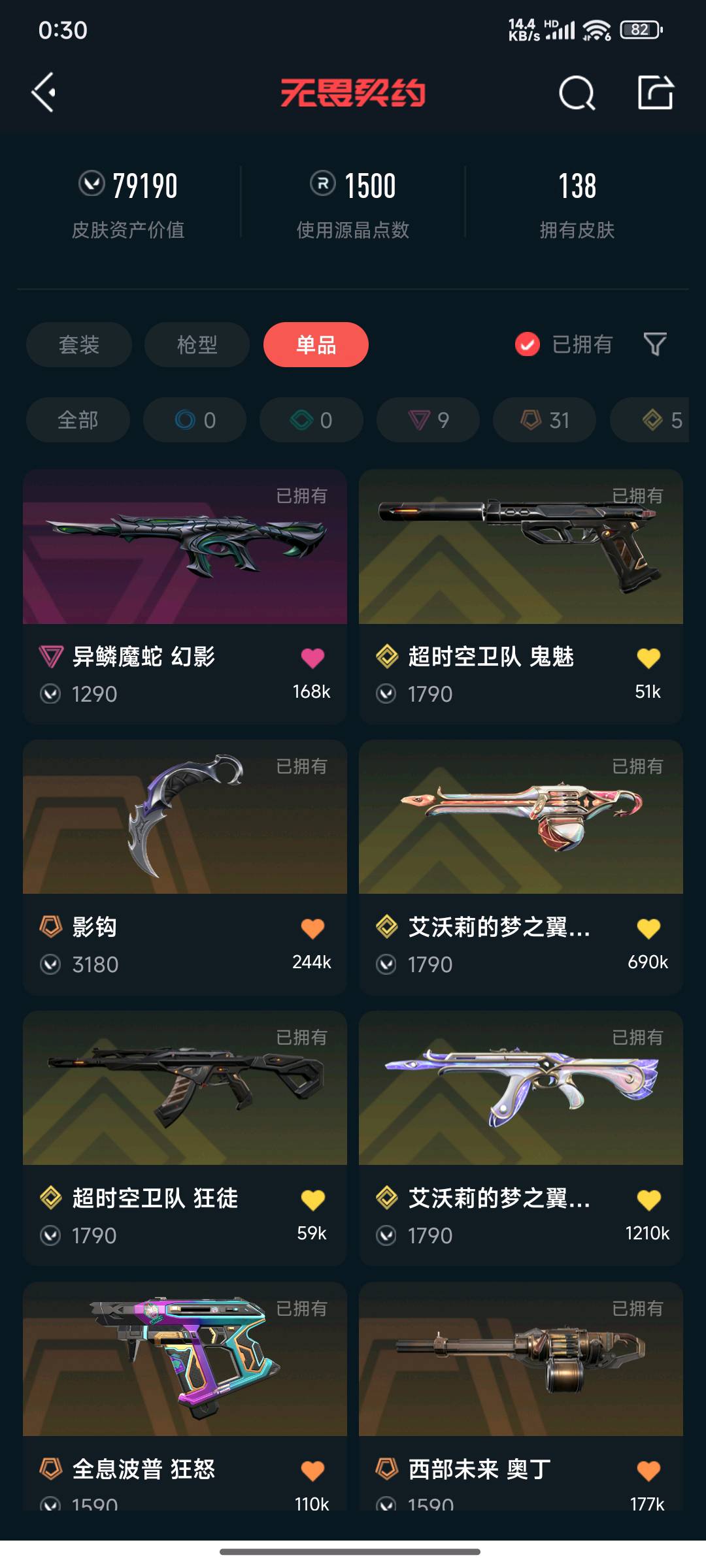Open the search icon in the header
Image resolution: width=706 pixels, height=1568 pixels.
tap(577, 93)
